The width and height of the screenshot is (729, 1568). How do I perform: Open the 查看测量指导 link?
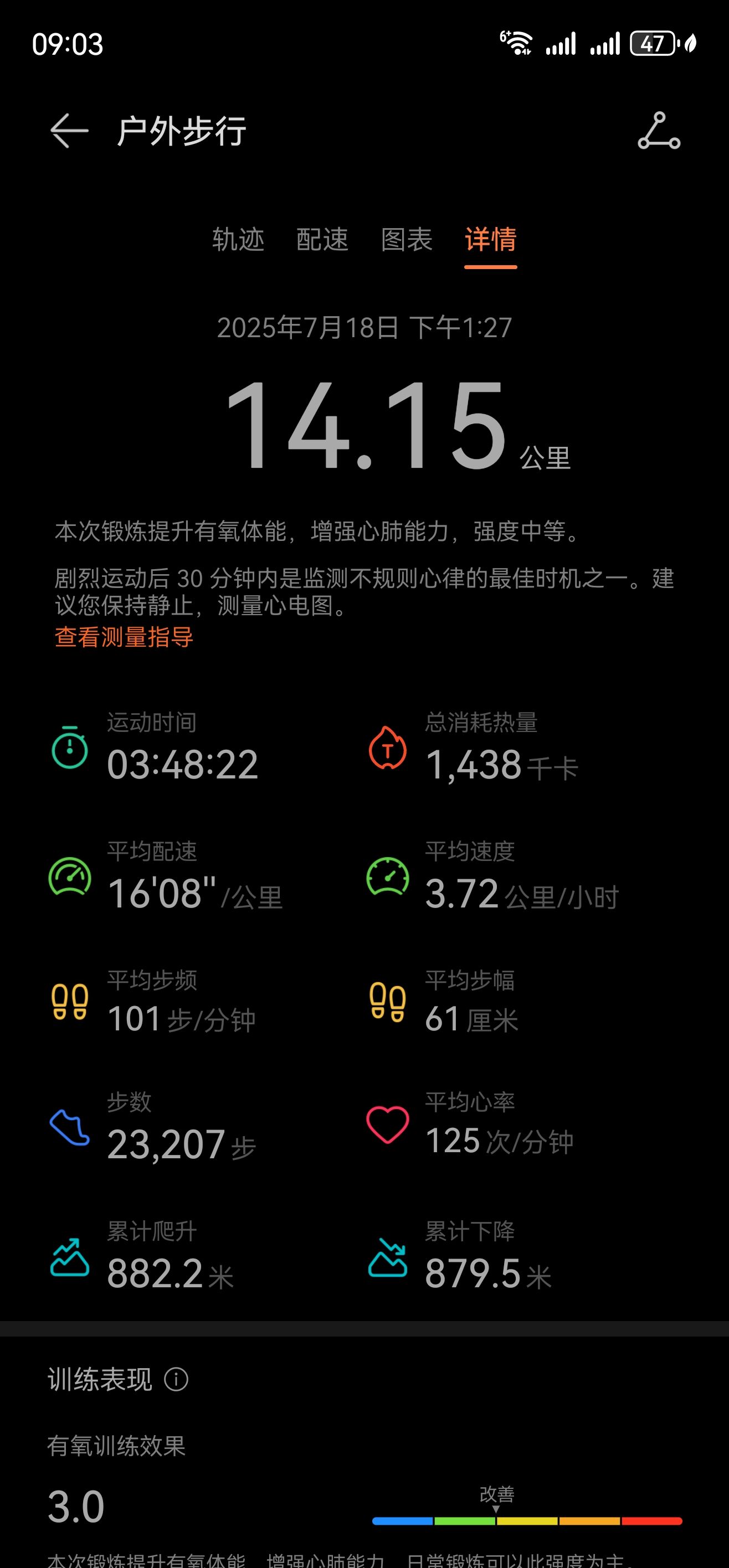click(x=124, y=637)
